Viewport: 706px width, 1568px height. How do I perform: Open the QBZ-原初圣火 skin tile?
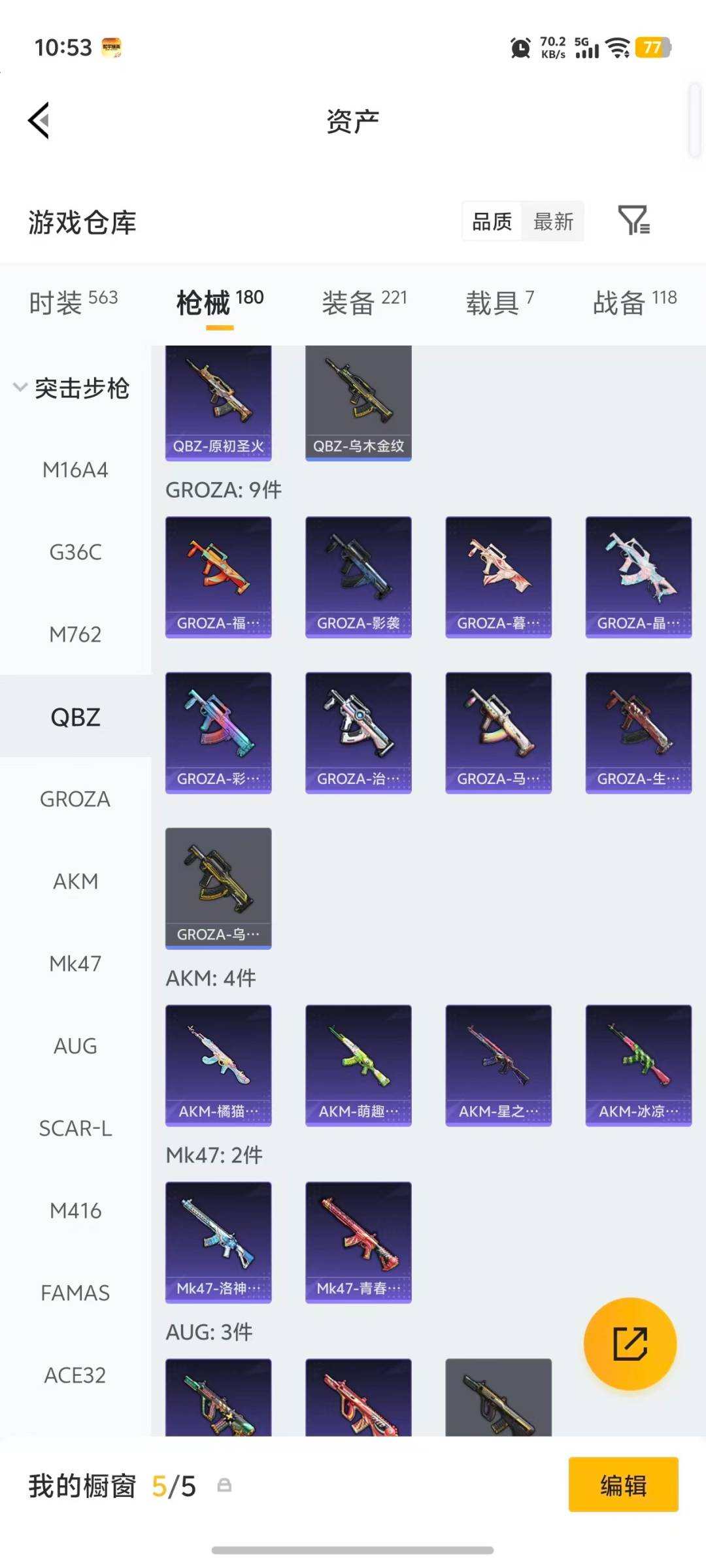[218, 402]
